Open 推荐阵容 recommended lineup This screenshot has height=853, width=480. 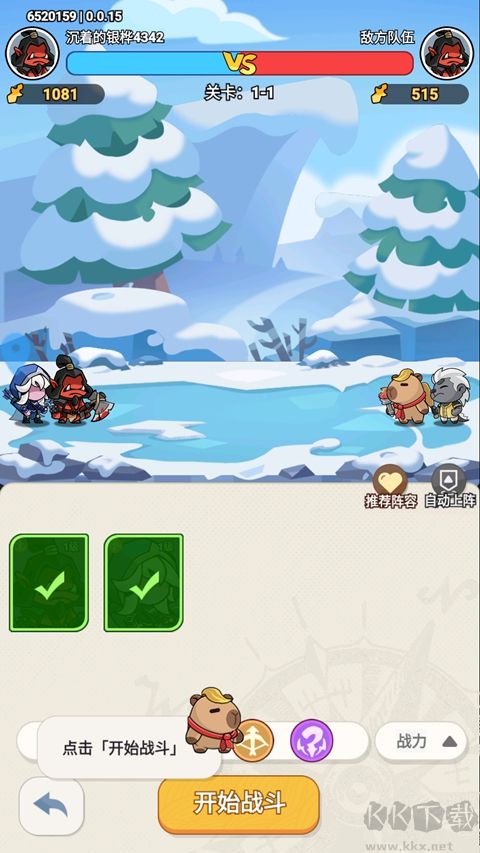[x=390, y=487]
